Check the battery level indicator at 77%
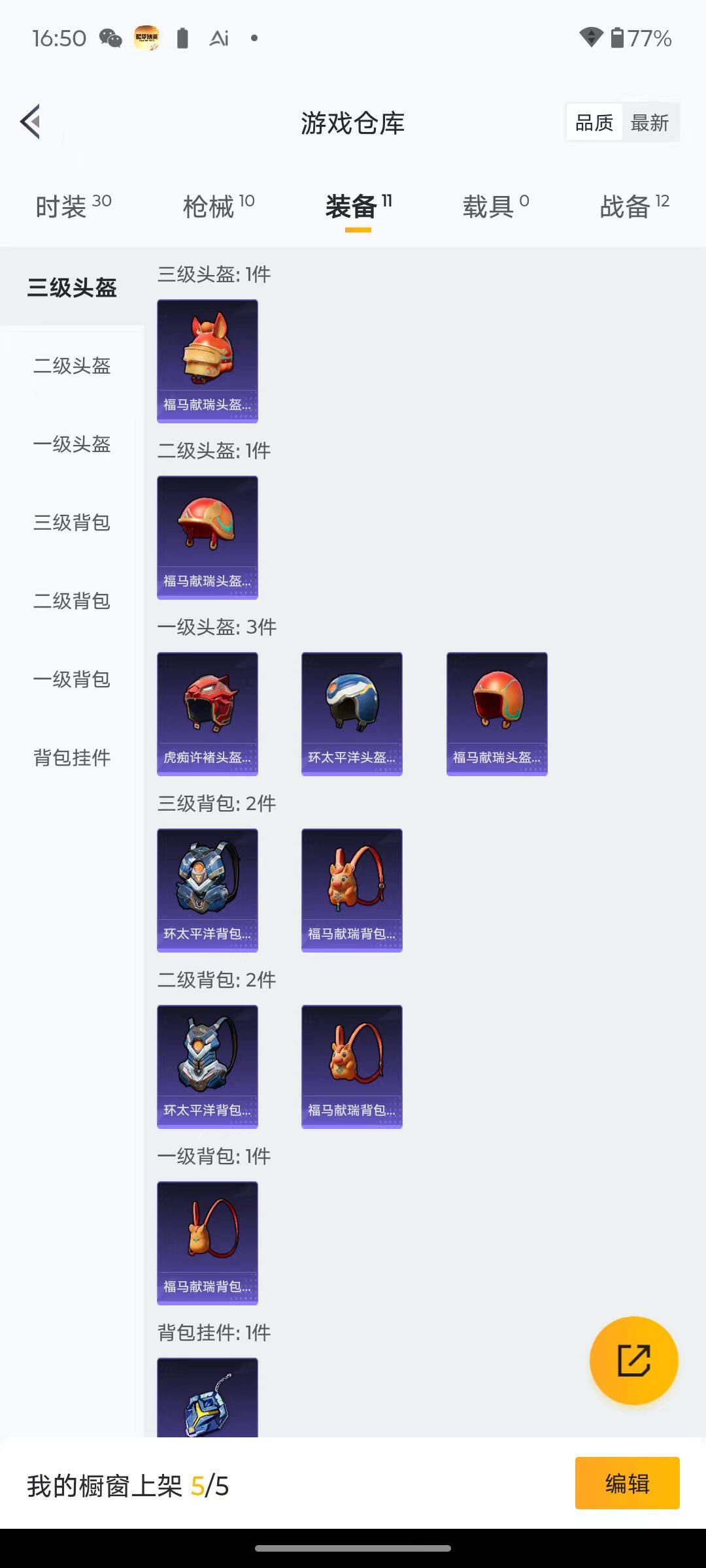706x1568 pixels. coord(636,39)
